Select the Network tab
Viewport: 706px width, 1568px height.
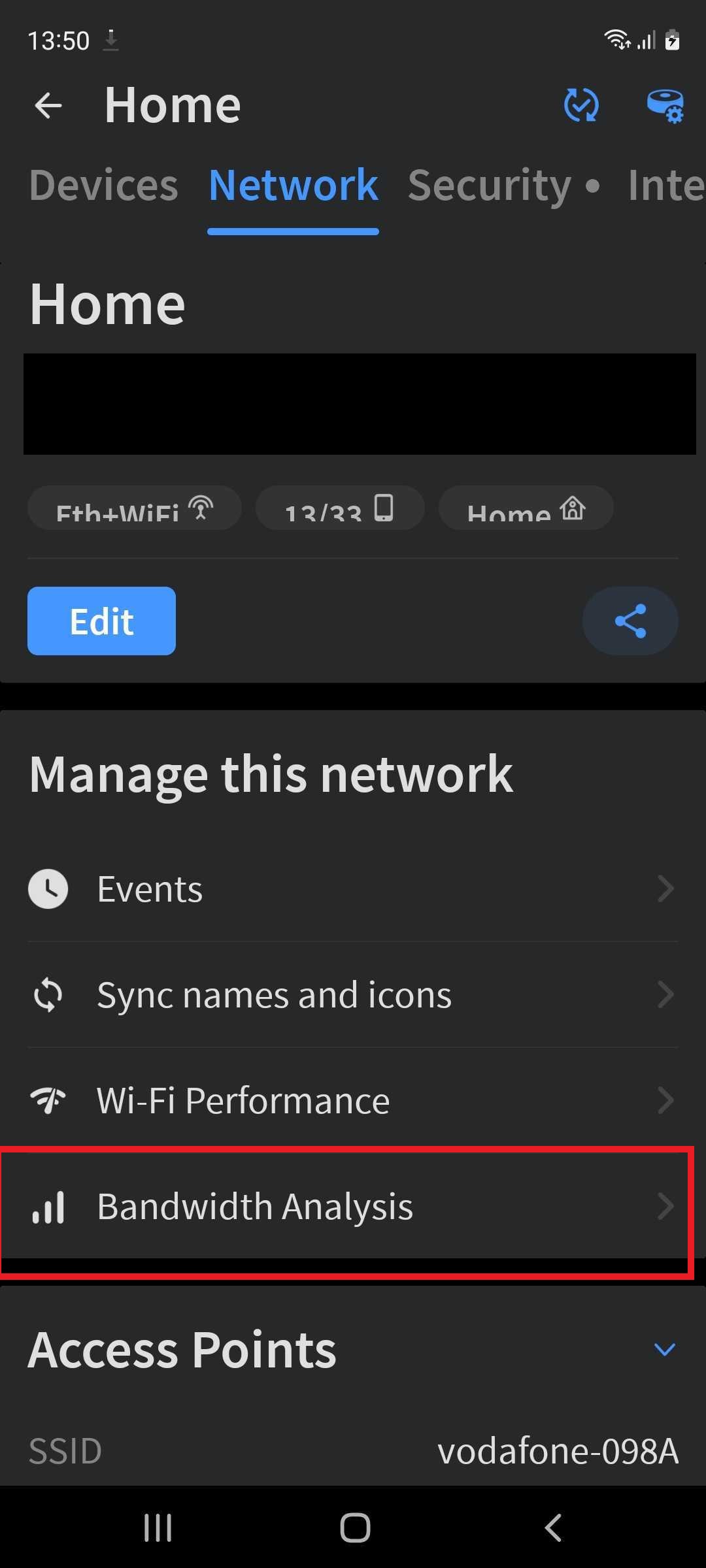[293, 185]
